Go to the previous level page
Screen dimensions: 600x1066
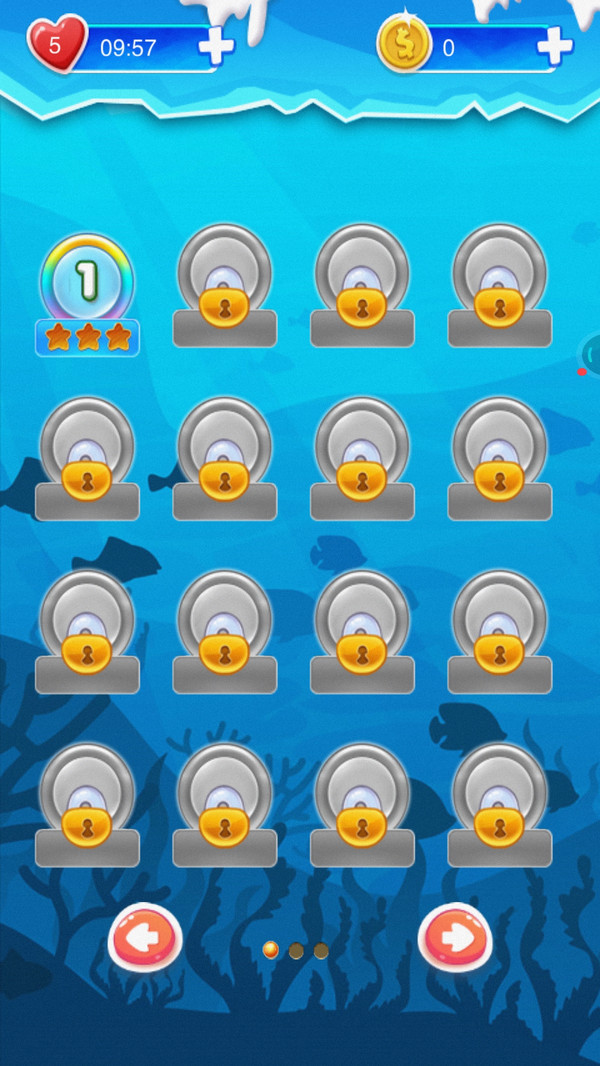[144, 938]
